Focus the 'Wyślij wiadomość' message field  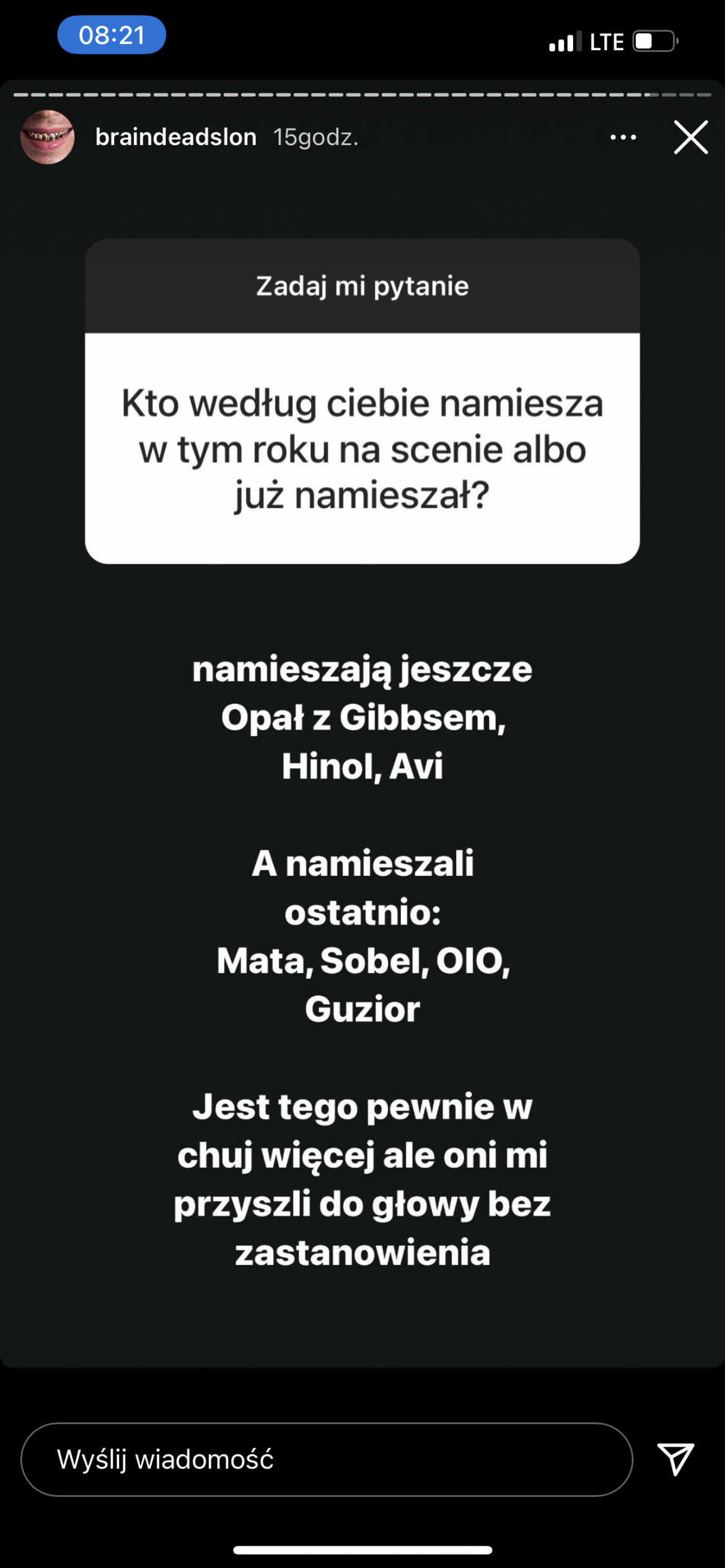click(327, 1459)
